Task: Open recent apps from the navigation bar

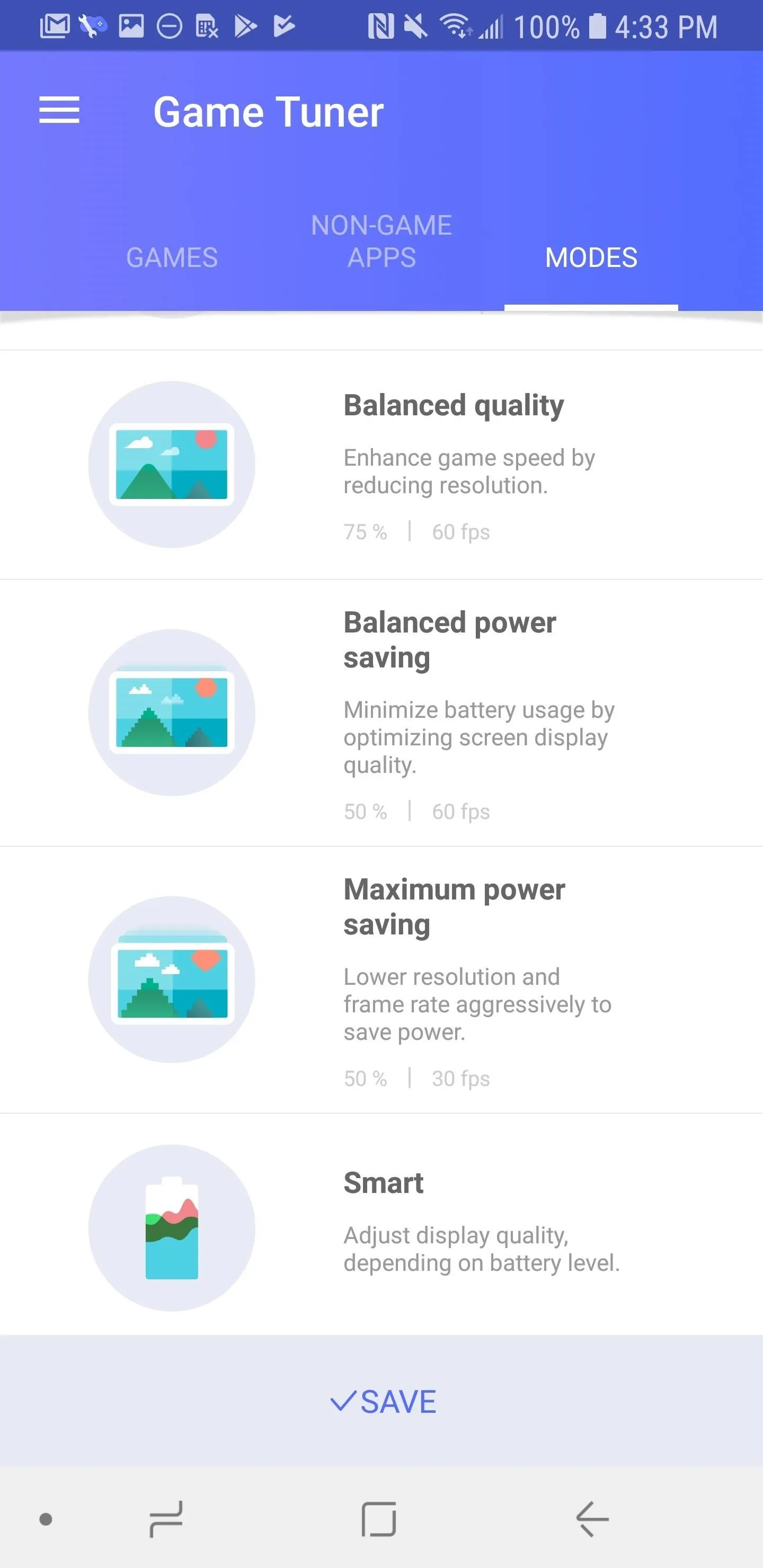Action: tap(165, 1519)
